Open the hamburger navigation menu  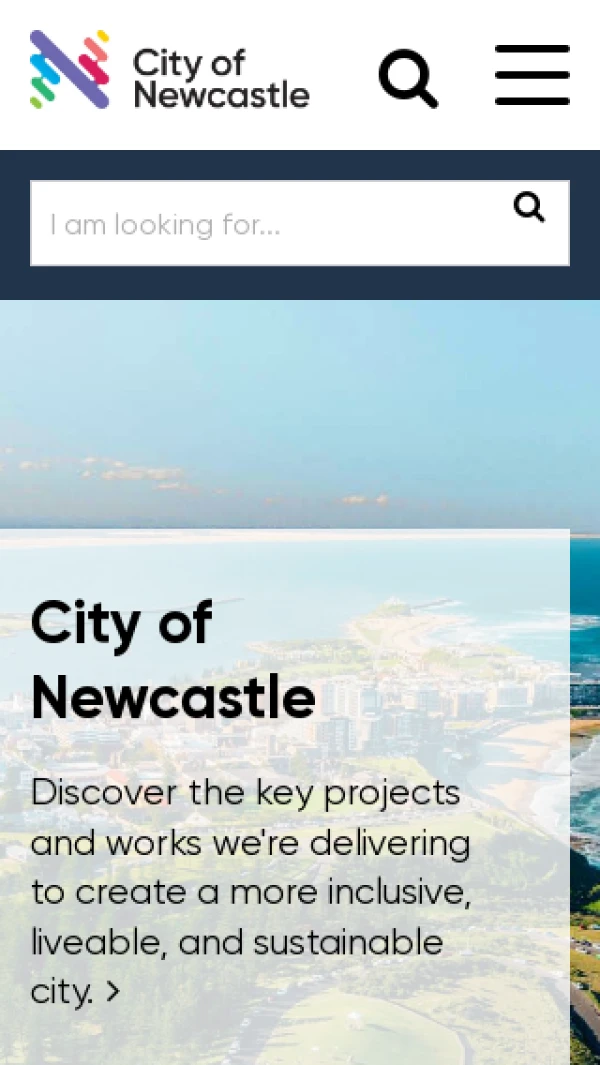pos(532,75)
